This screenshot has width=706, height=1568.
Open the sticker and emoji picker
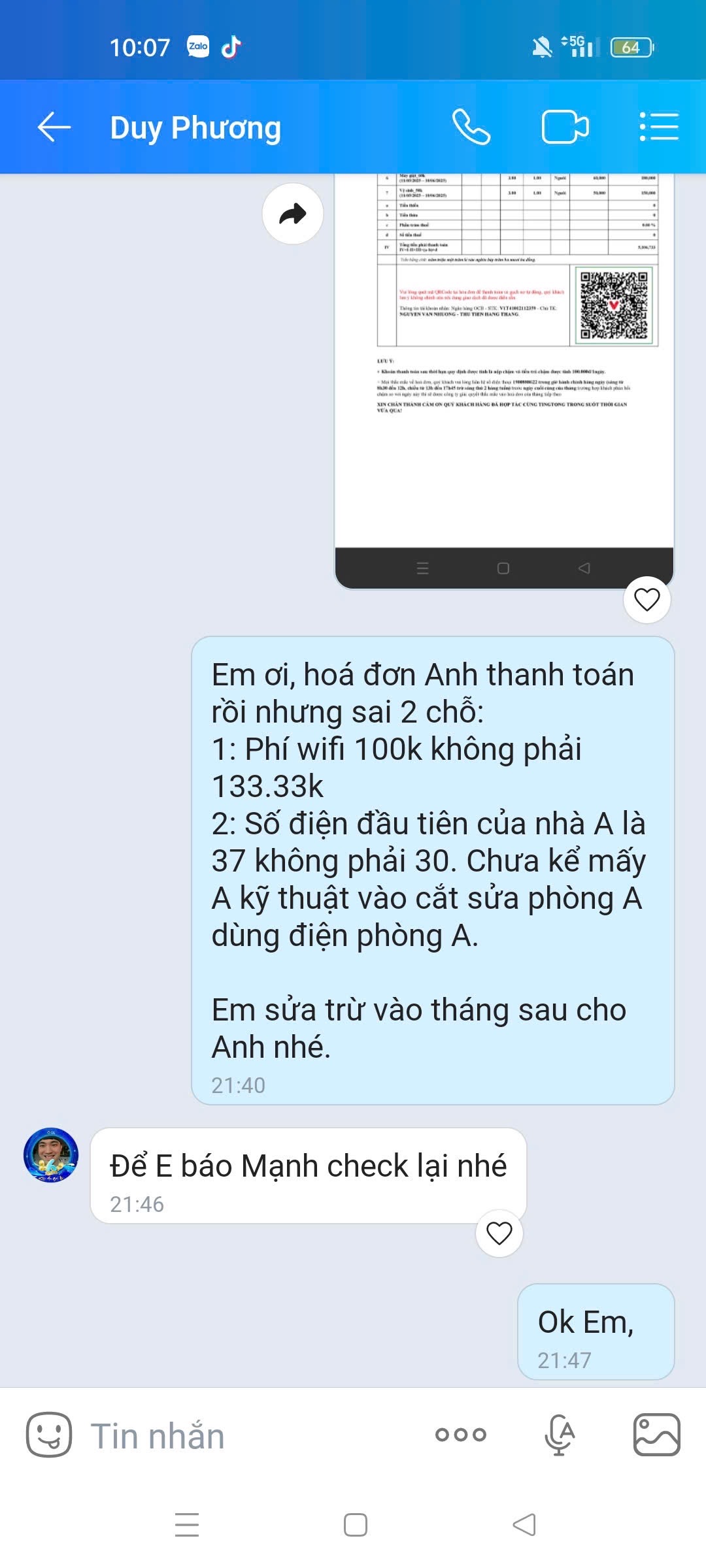[49, 1435]
